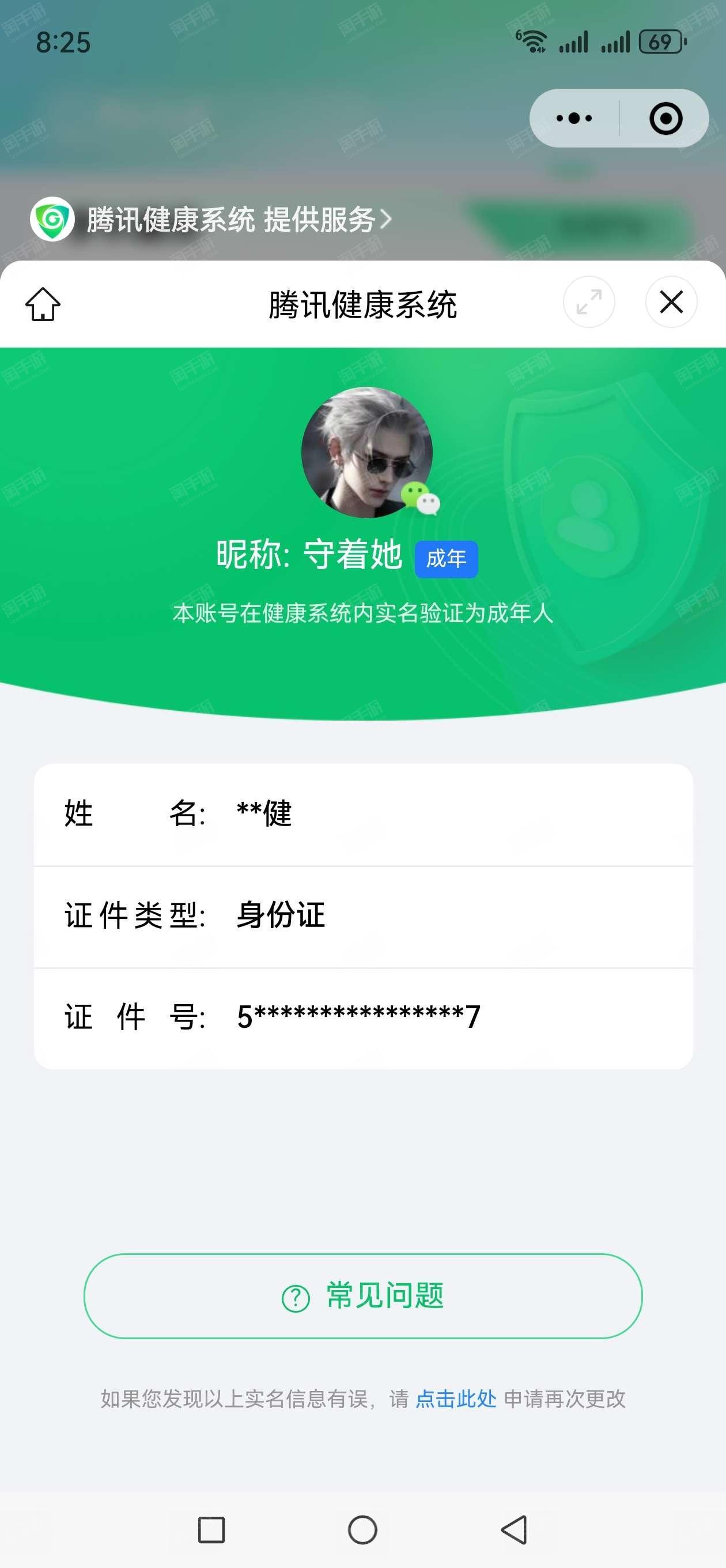Viewport: 726px width, 1568px height.
Task: Open 腾讯健康系统 提供服务 link
Action: tap(231, 219)
